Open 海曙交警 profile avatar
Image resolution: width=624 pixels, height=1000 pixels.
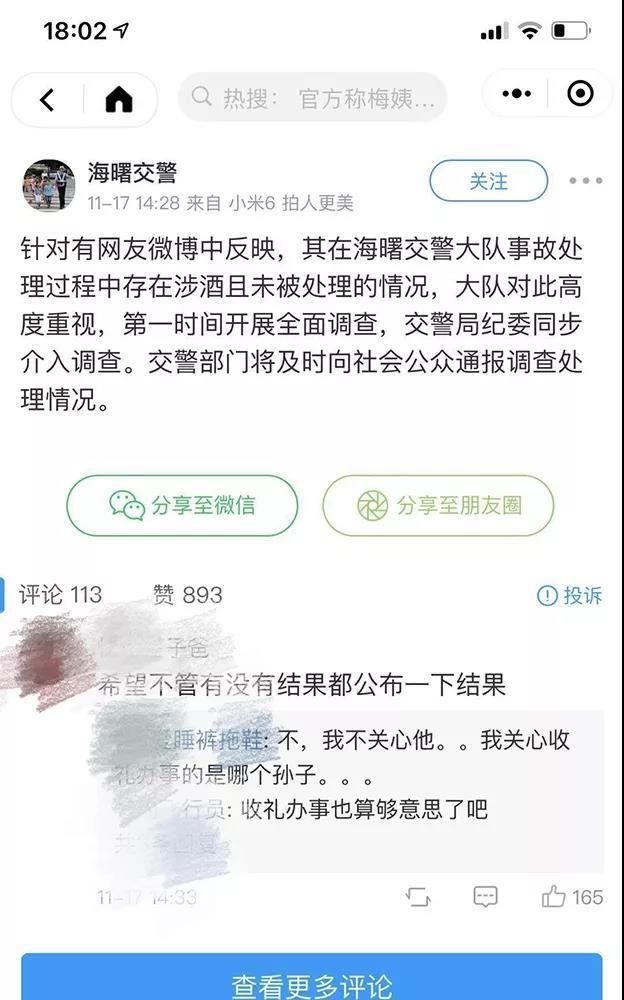(x=49, y=186)
